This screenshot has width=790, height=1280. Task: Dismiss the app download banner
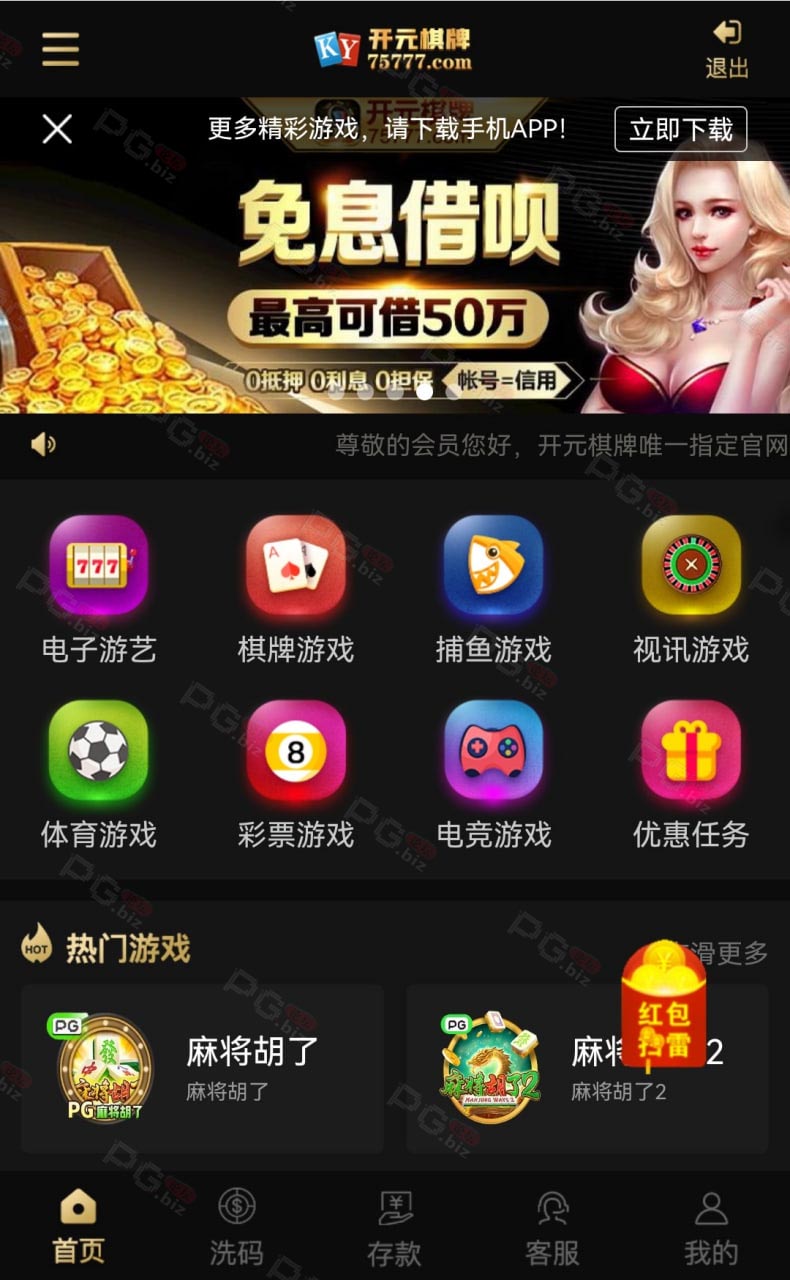[57, 129]
